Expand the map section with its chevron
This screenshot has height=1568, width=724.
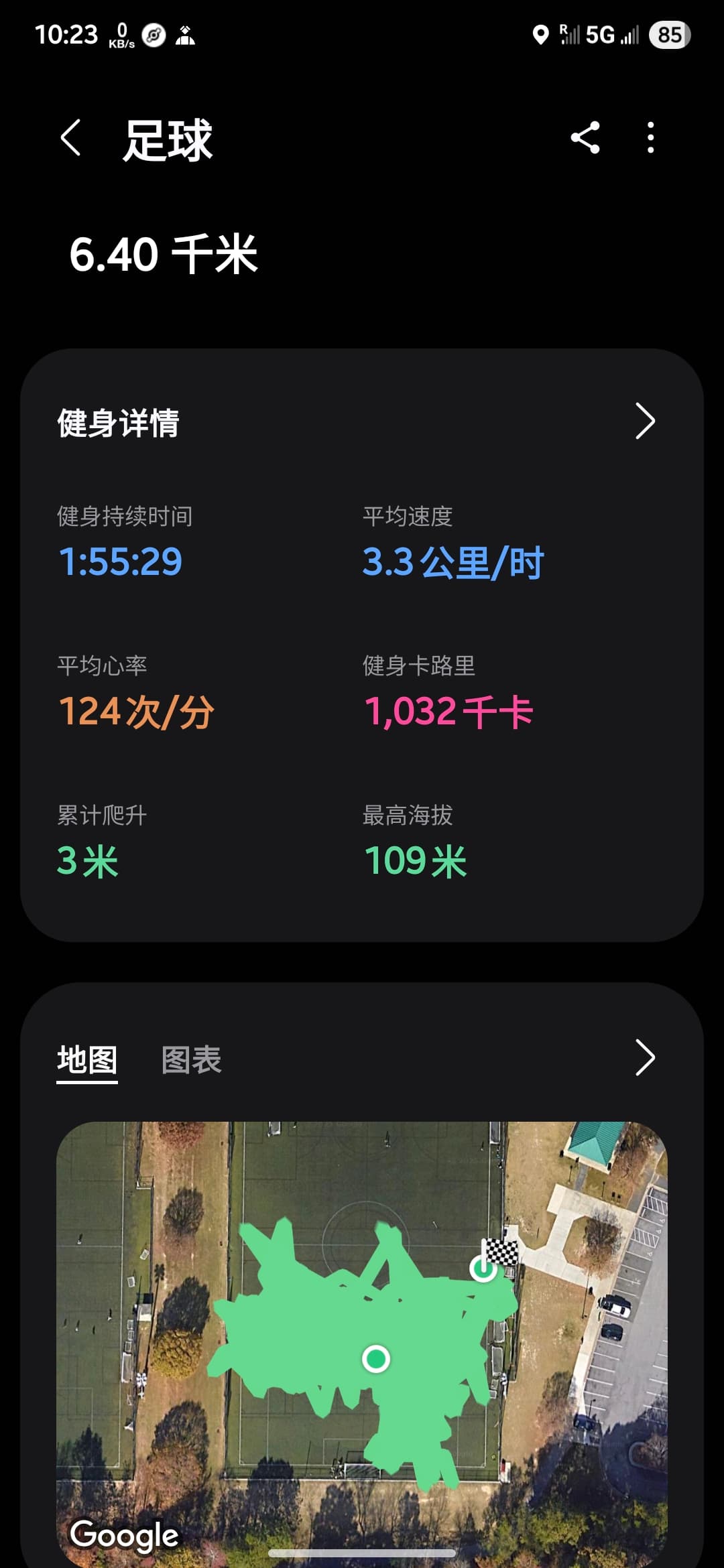(644, 1058)
